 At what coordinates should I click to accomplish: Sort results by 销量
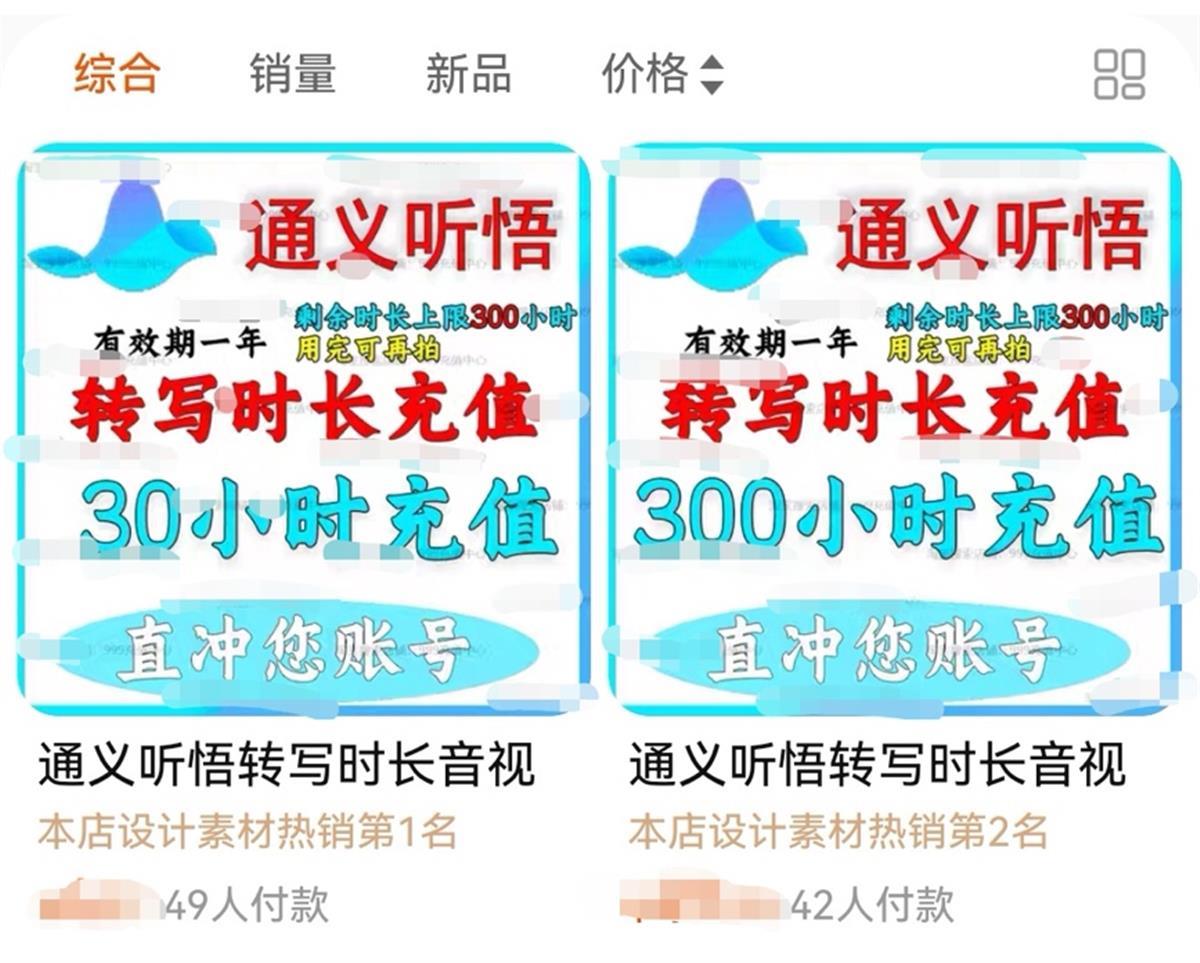pyautogui.click(x=292, y=74)
